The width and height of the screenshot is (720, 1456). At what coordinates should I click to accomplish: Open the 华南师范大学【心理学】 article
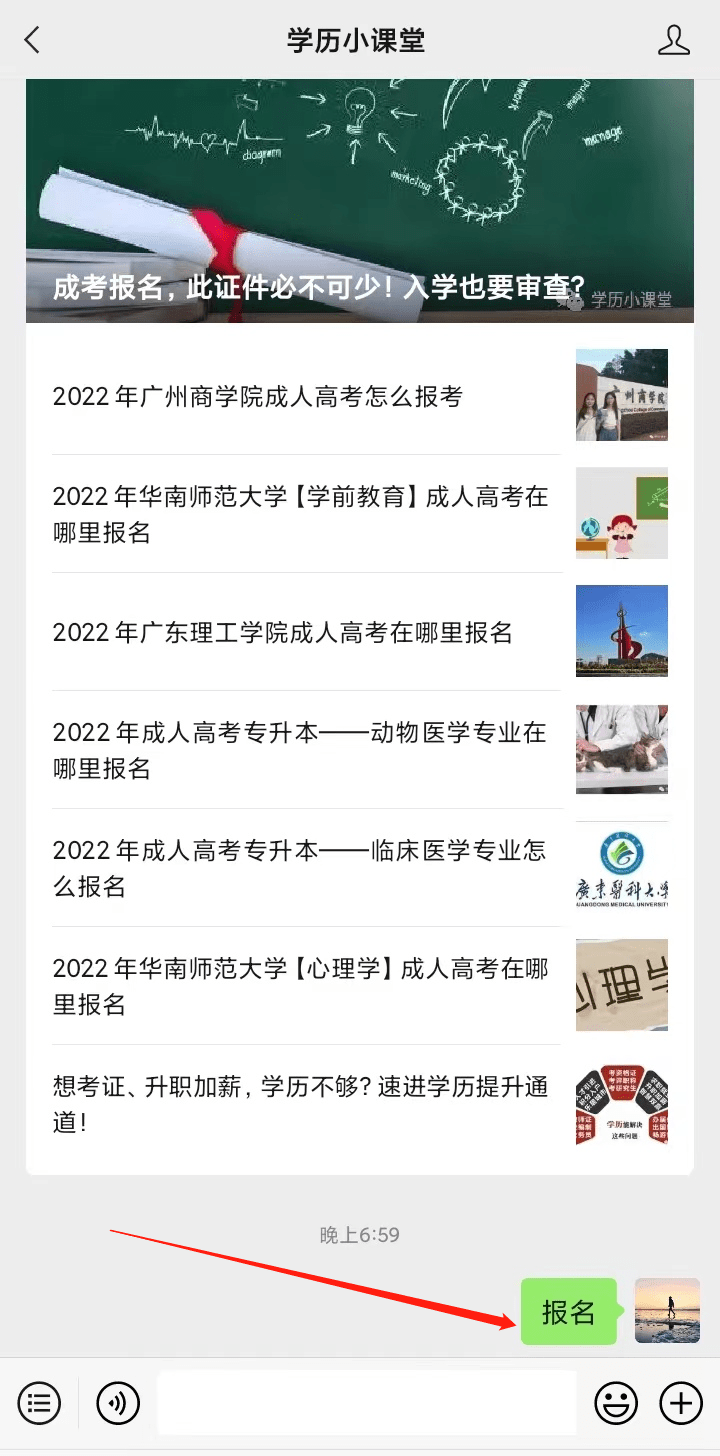tap(360, 986)
